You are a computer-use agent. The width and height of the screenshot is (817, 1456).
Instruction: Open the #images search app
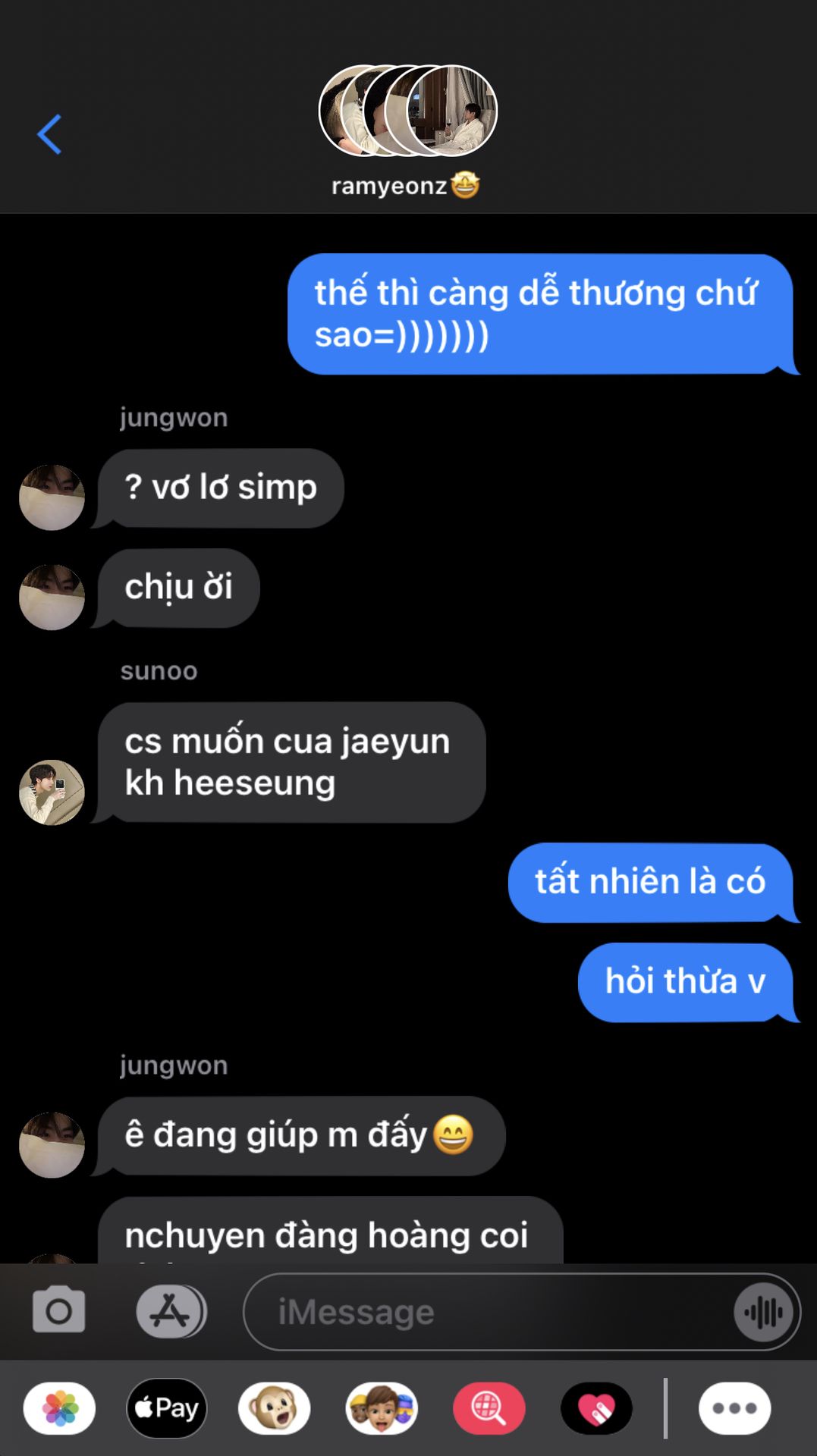click(x=489, y=1408)
